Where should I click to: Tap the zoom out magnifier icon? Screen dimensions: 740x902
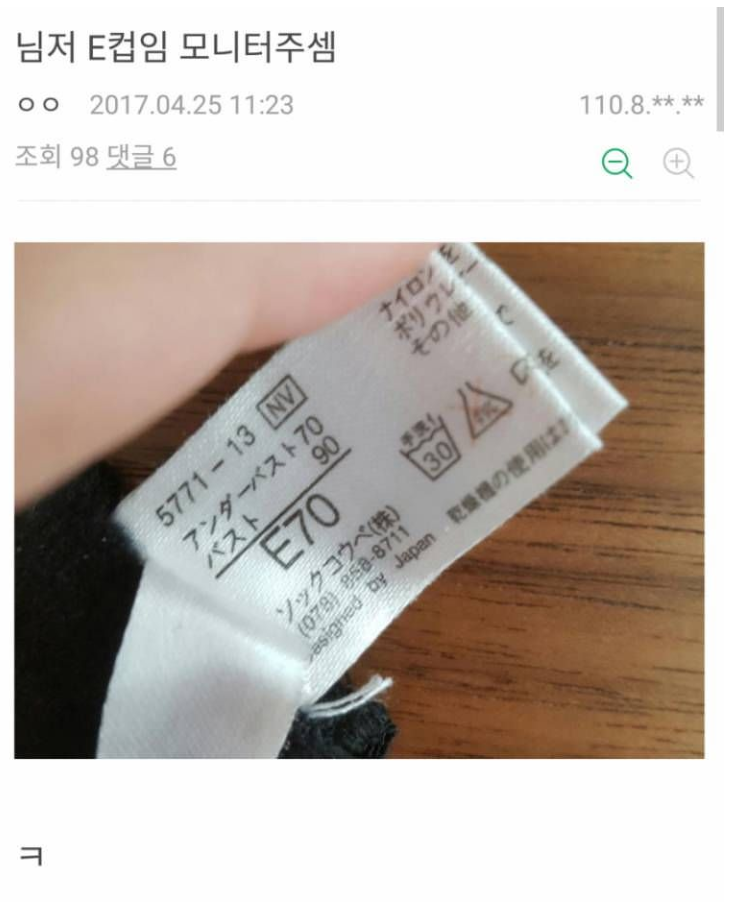tap(617, 164)
